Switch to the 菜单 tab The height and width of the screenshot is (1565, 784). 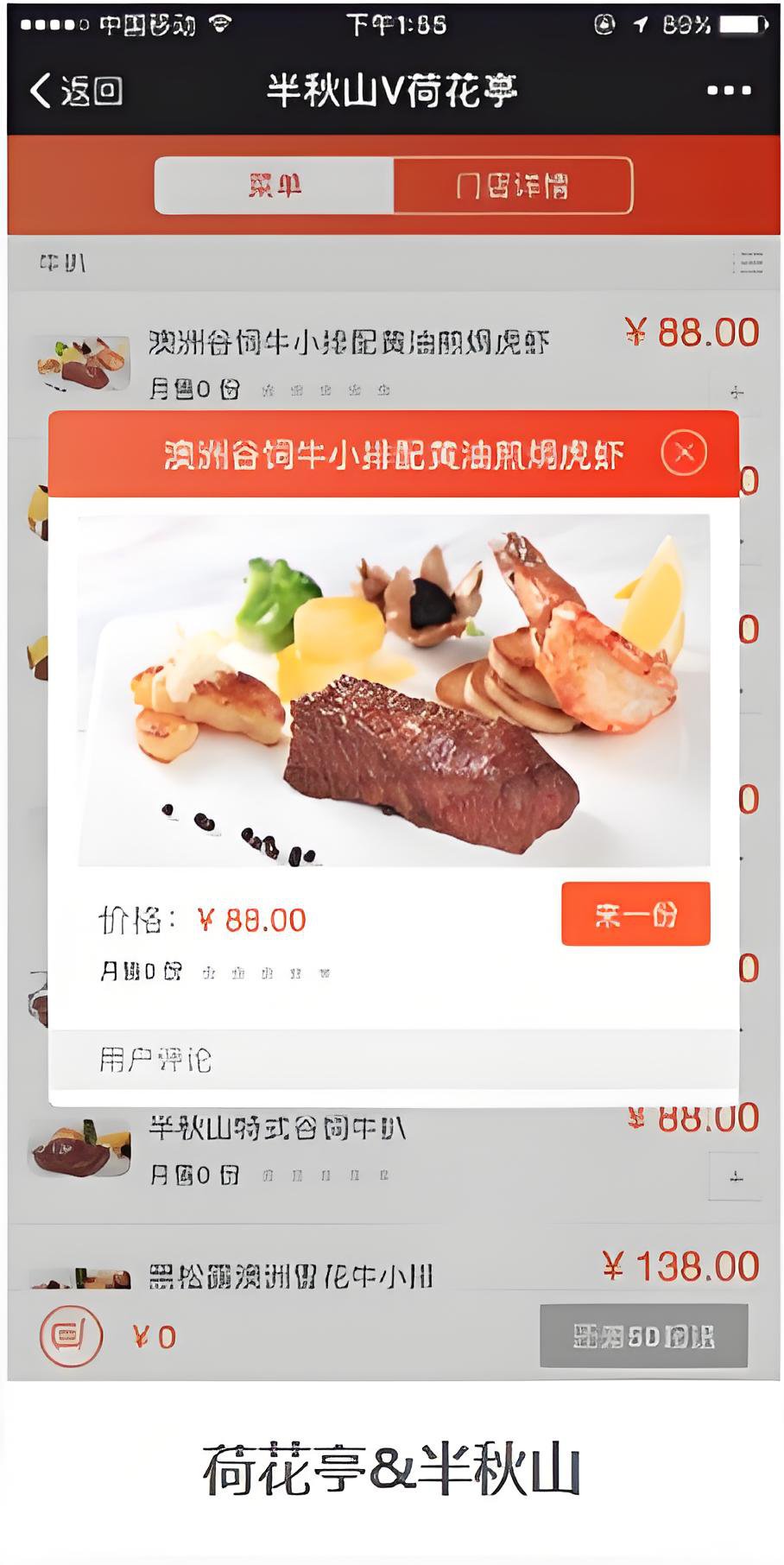275,185
